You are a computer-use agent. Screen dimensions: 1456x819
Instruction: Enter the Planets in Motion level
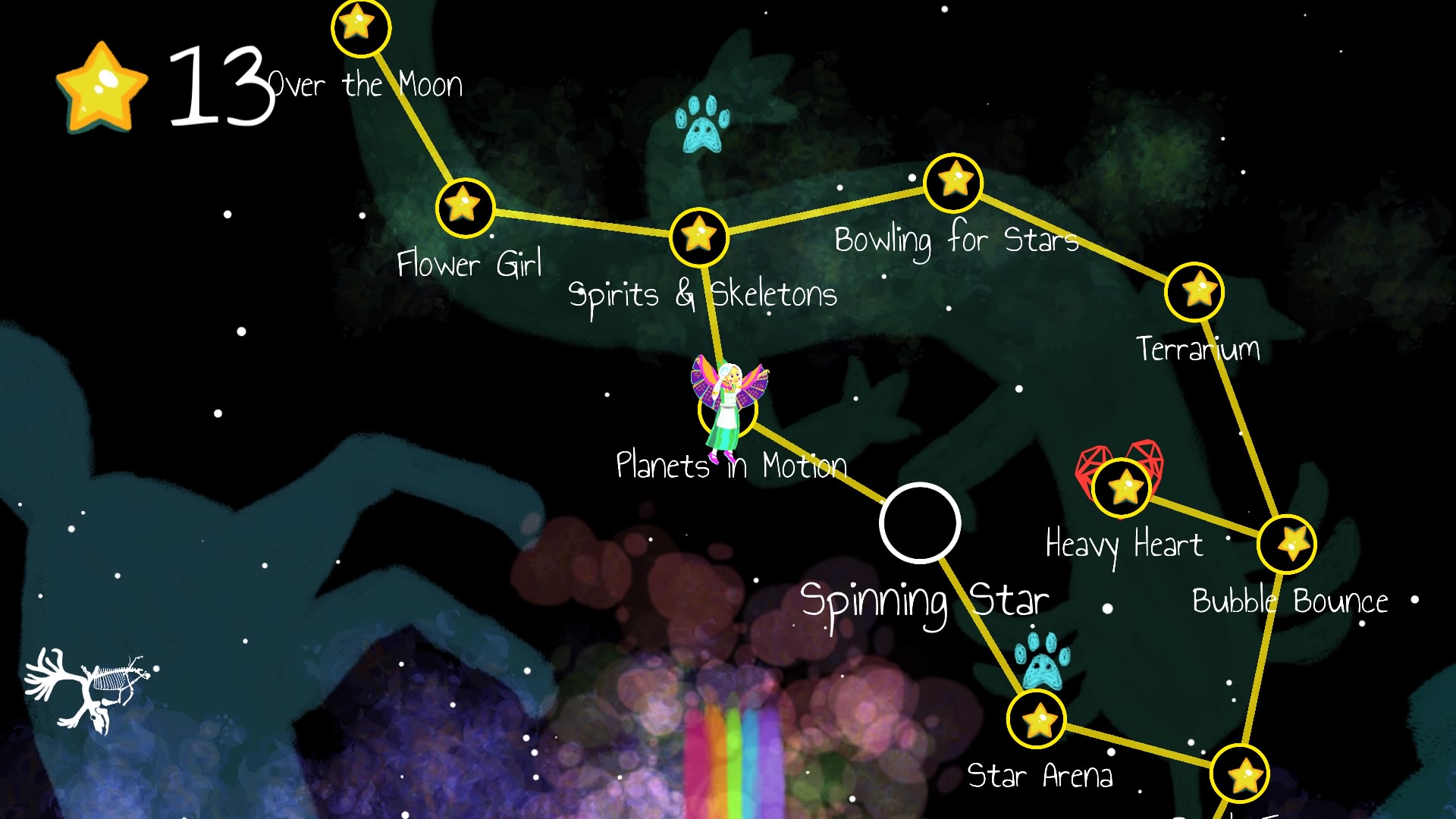[727, 409]
